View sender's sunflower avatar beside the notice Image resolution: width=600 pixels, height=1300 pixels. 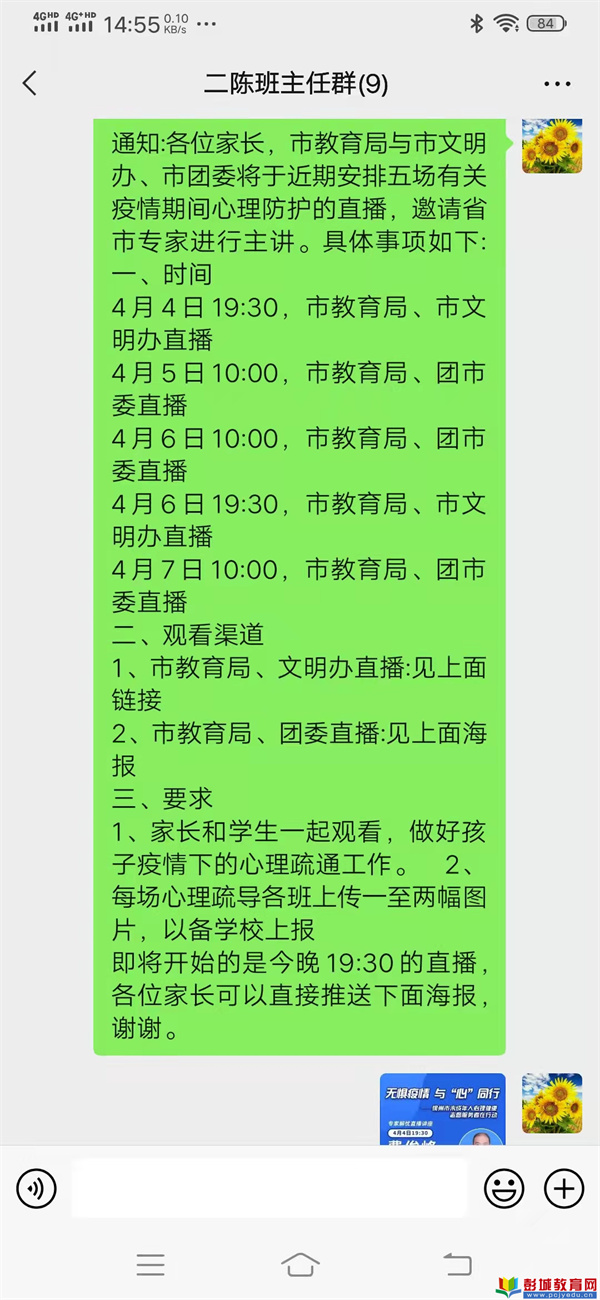[x=552, y=145]
